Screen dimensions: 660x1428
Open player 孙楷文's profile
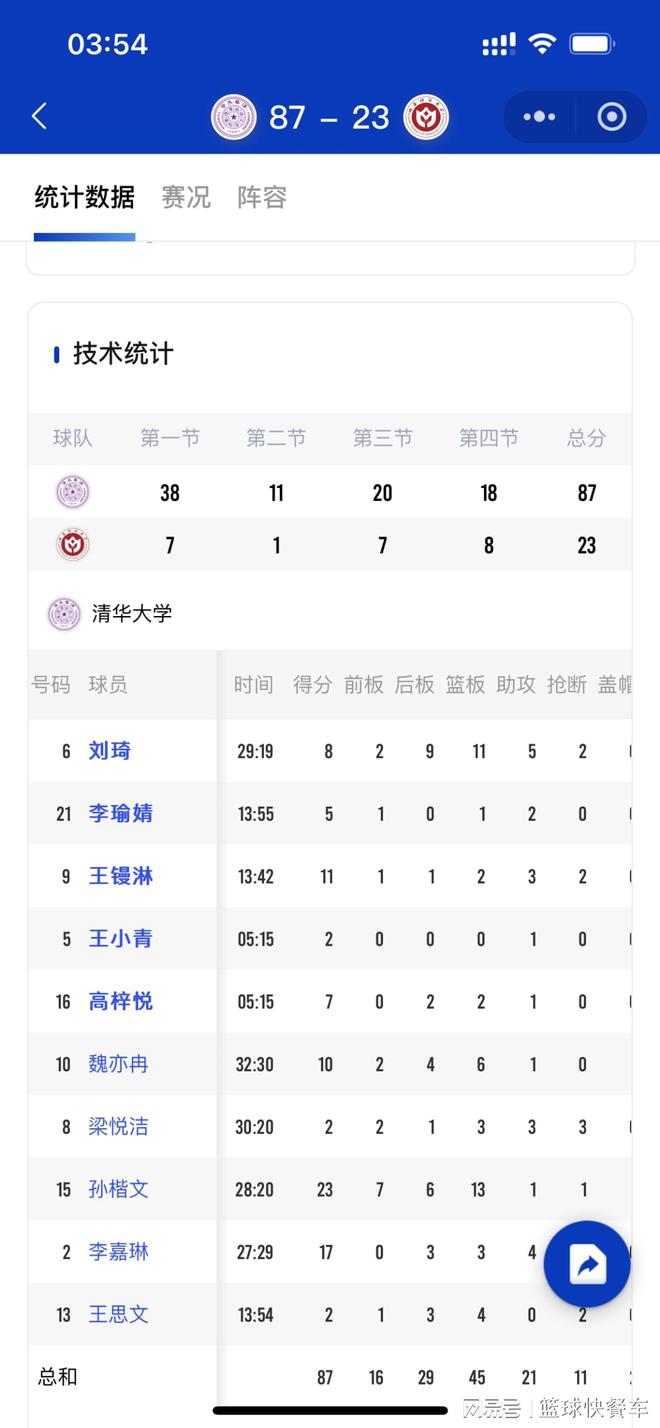tap(119, 1189)
